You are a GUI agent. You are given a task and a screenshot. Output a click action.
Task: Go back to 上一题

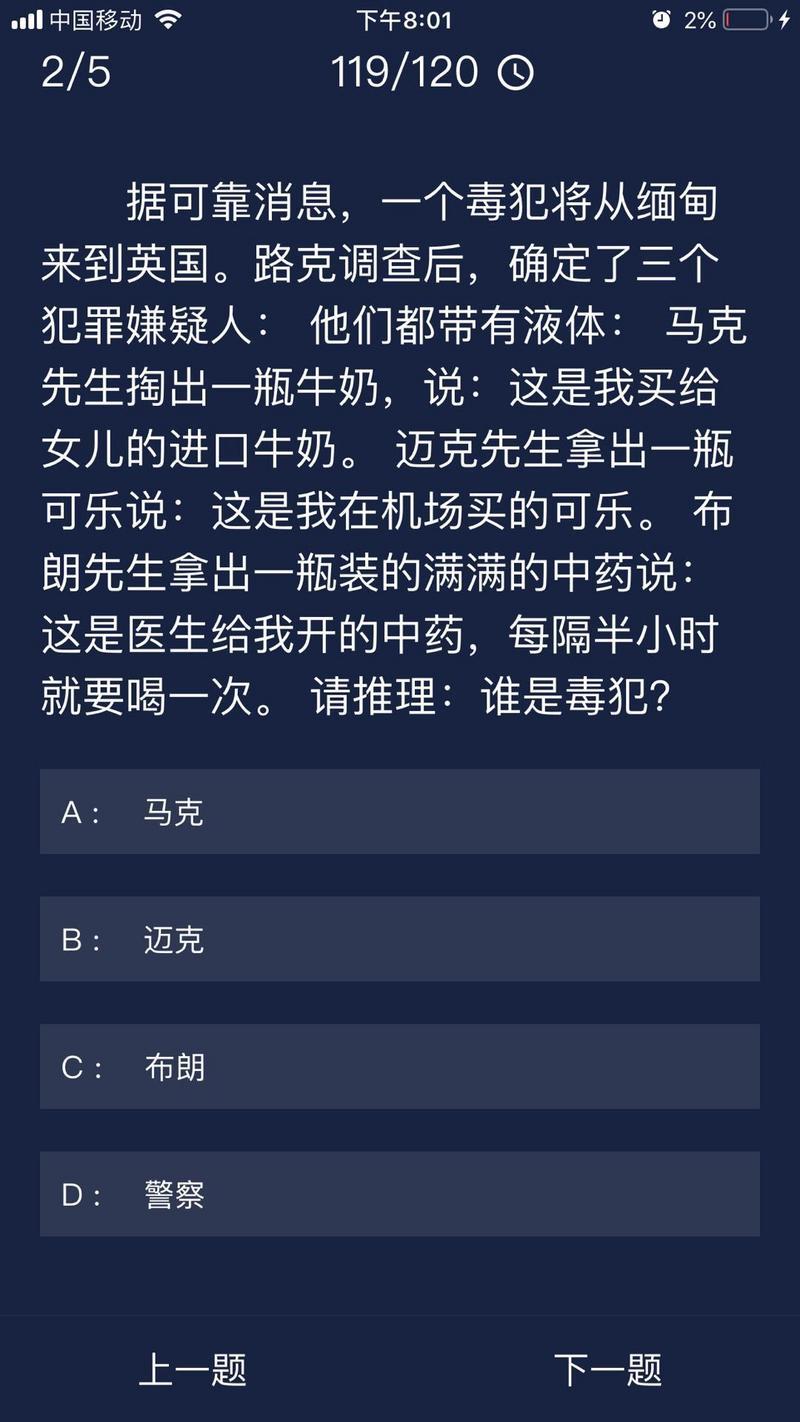click(192, 1369)
